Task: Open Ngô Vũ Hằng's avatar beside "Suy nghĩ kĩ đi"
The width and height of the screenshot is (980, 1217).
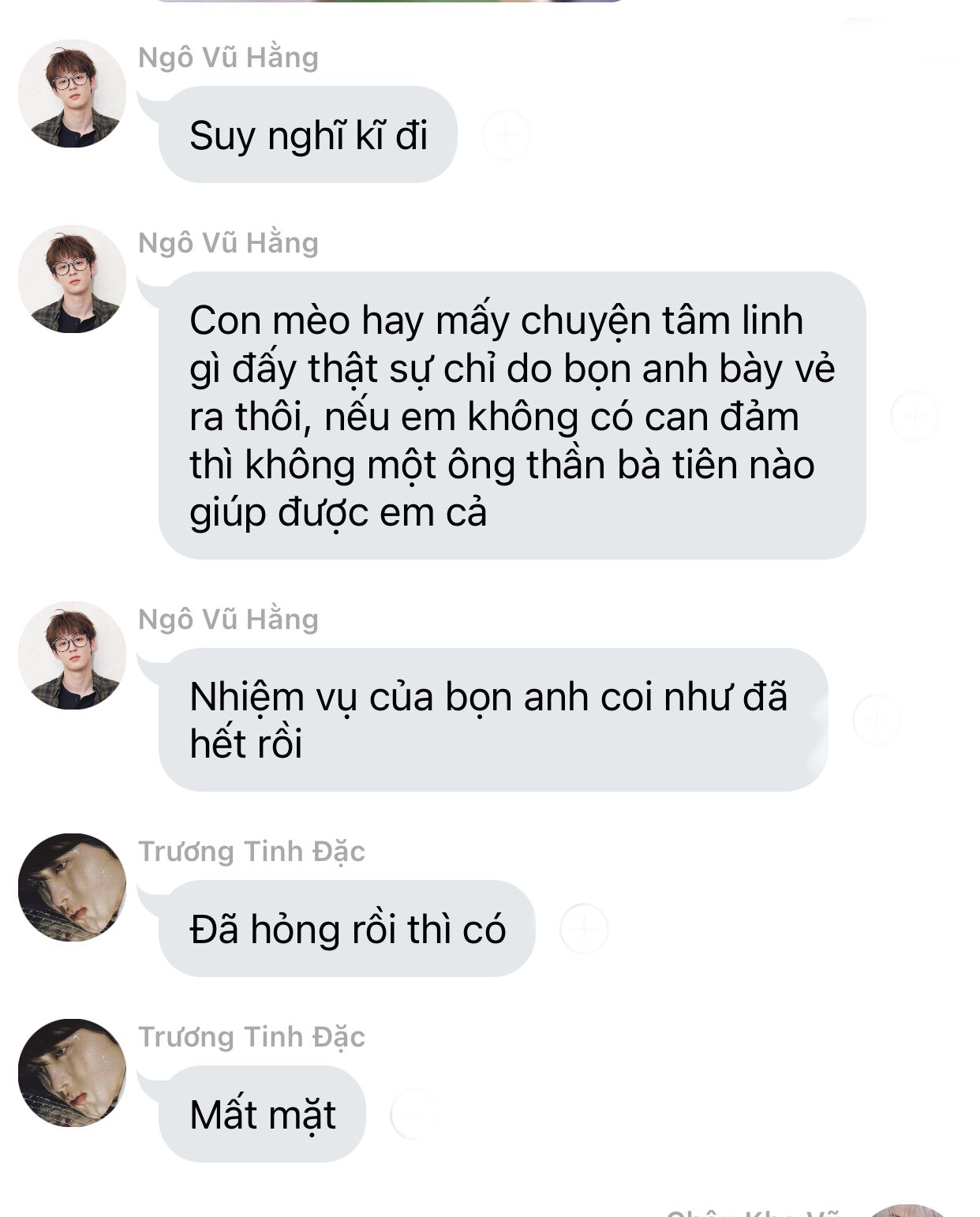Action: click(72, 94)
